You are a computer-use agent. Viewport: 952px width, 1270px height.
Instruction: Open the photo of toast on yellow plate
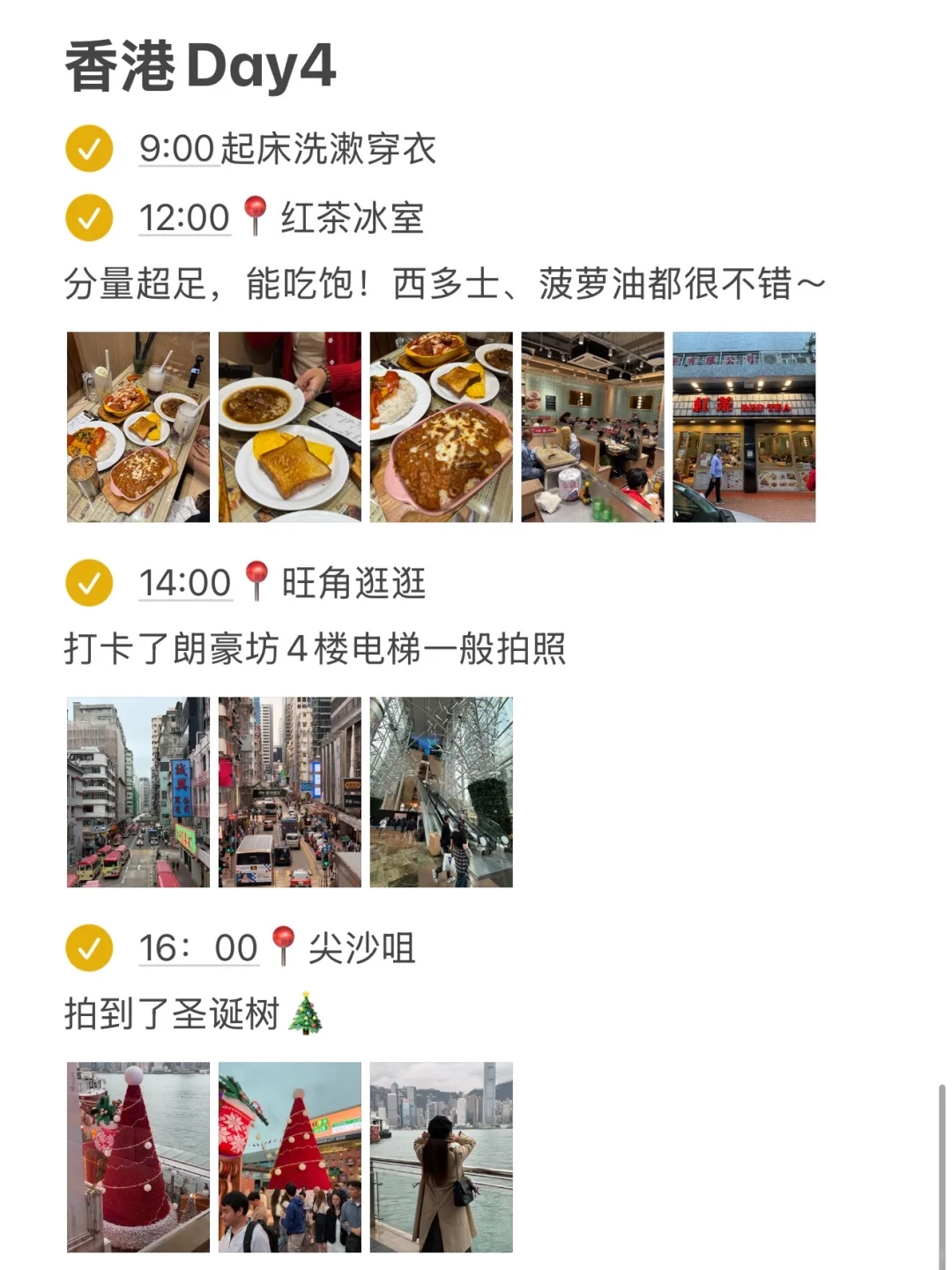(290, 427)
